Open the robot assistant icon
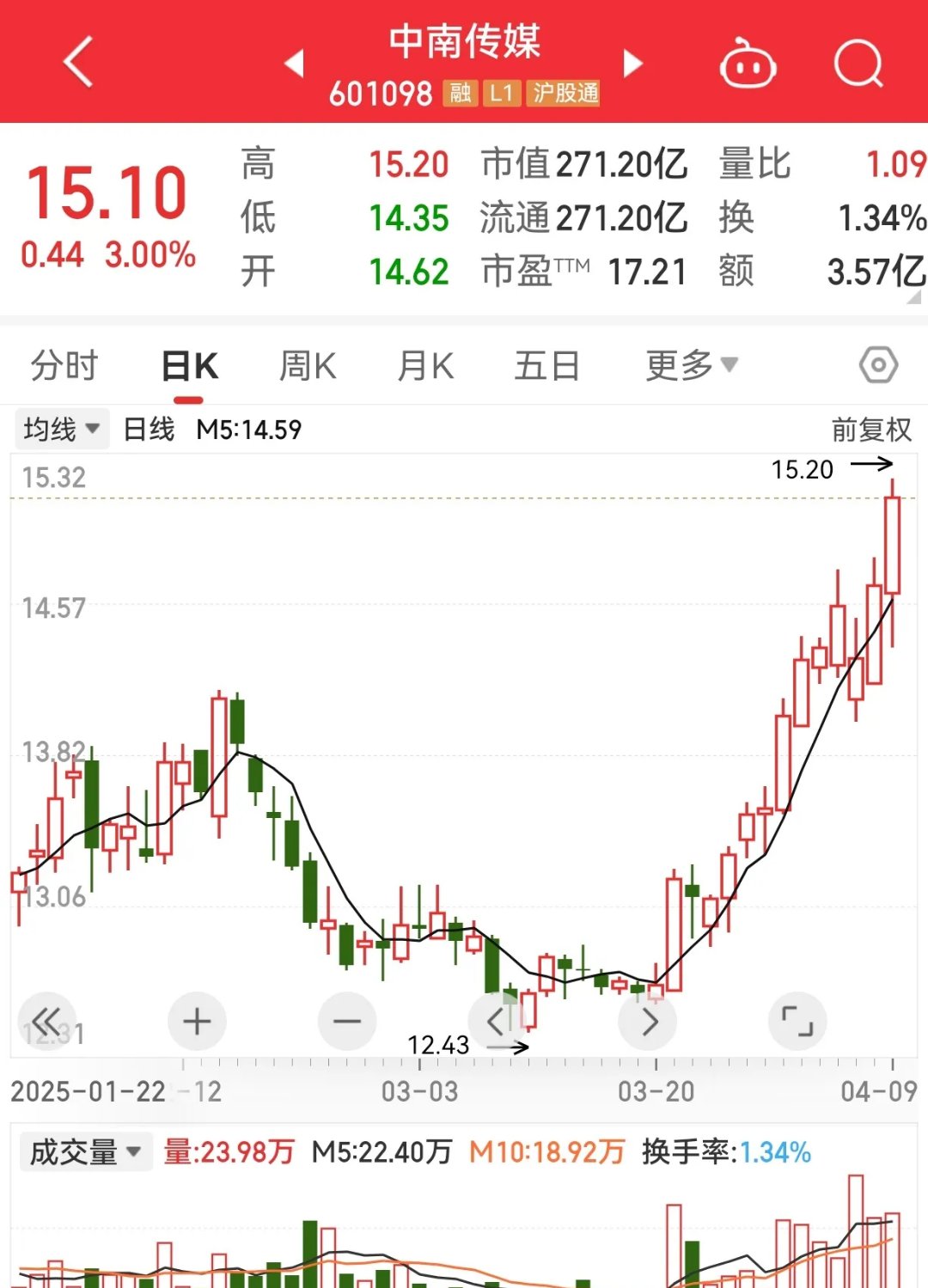The image size is (928, 1288). pyautogui.click(x=748, y=64)
